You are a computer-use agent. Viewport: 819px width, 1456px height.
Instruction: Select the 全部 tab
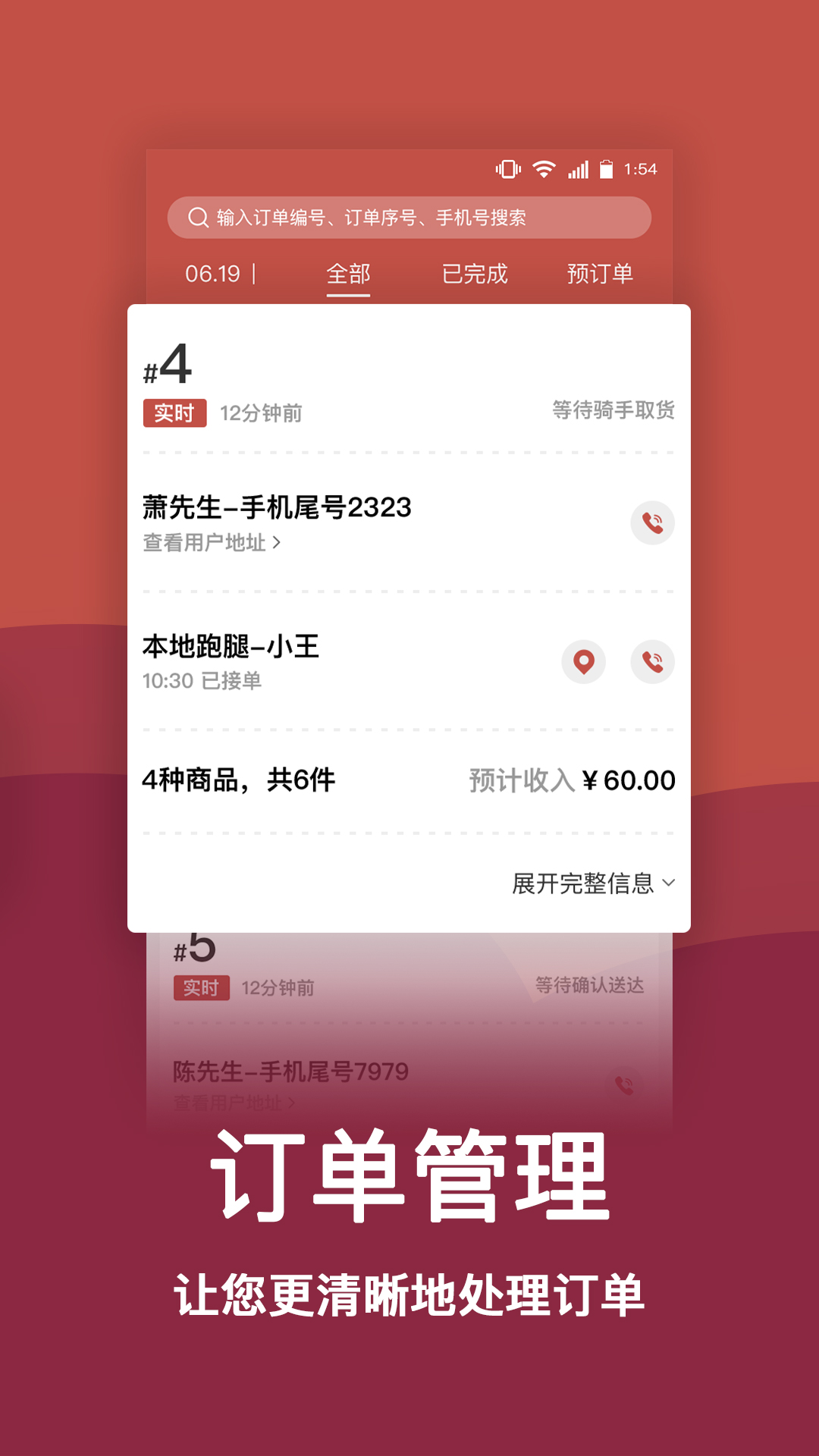click(348, 275)
